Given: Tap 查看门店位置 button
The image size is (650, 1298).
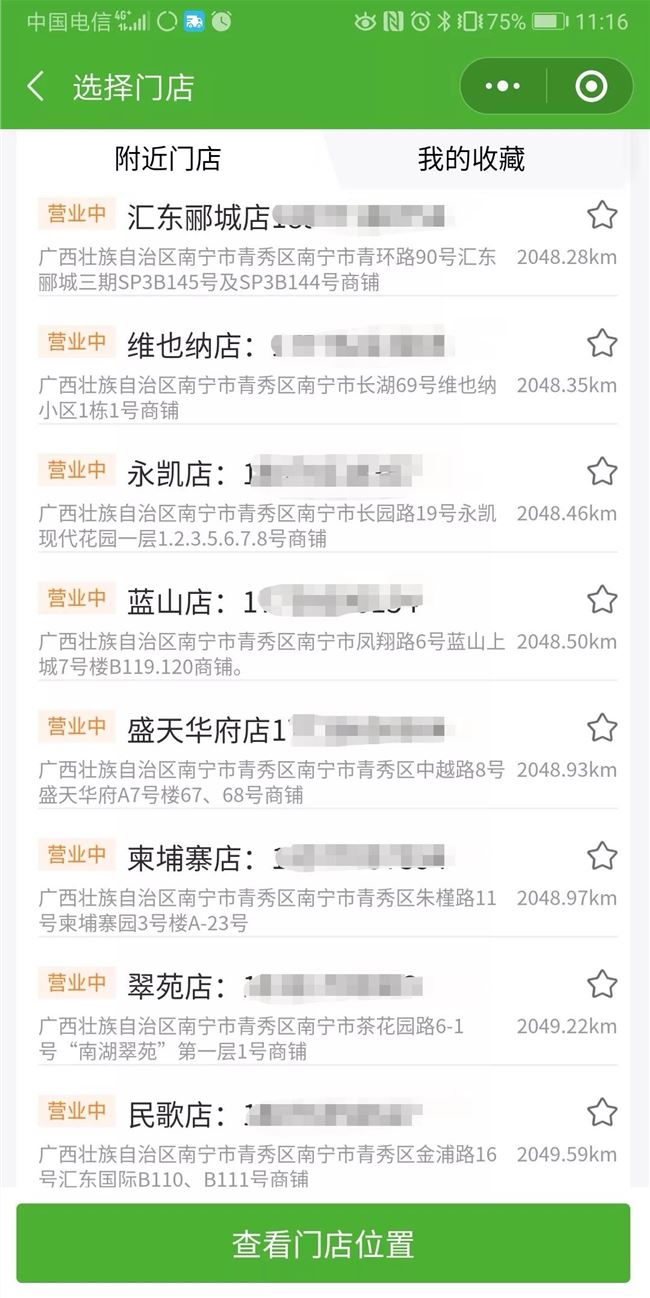Looking at the screenshot, I should point(323,1244).
